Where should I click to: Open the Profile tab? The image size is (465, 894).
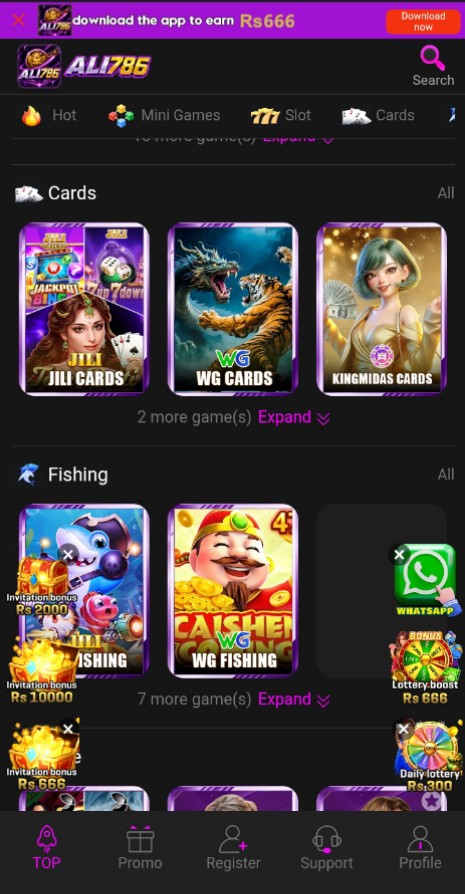tap(420, 848)
